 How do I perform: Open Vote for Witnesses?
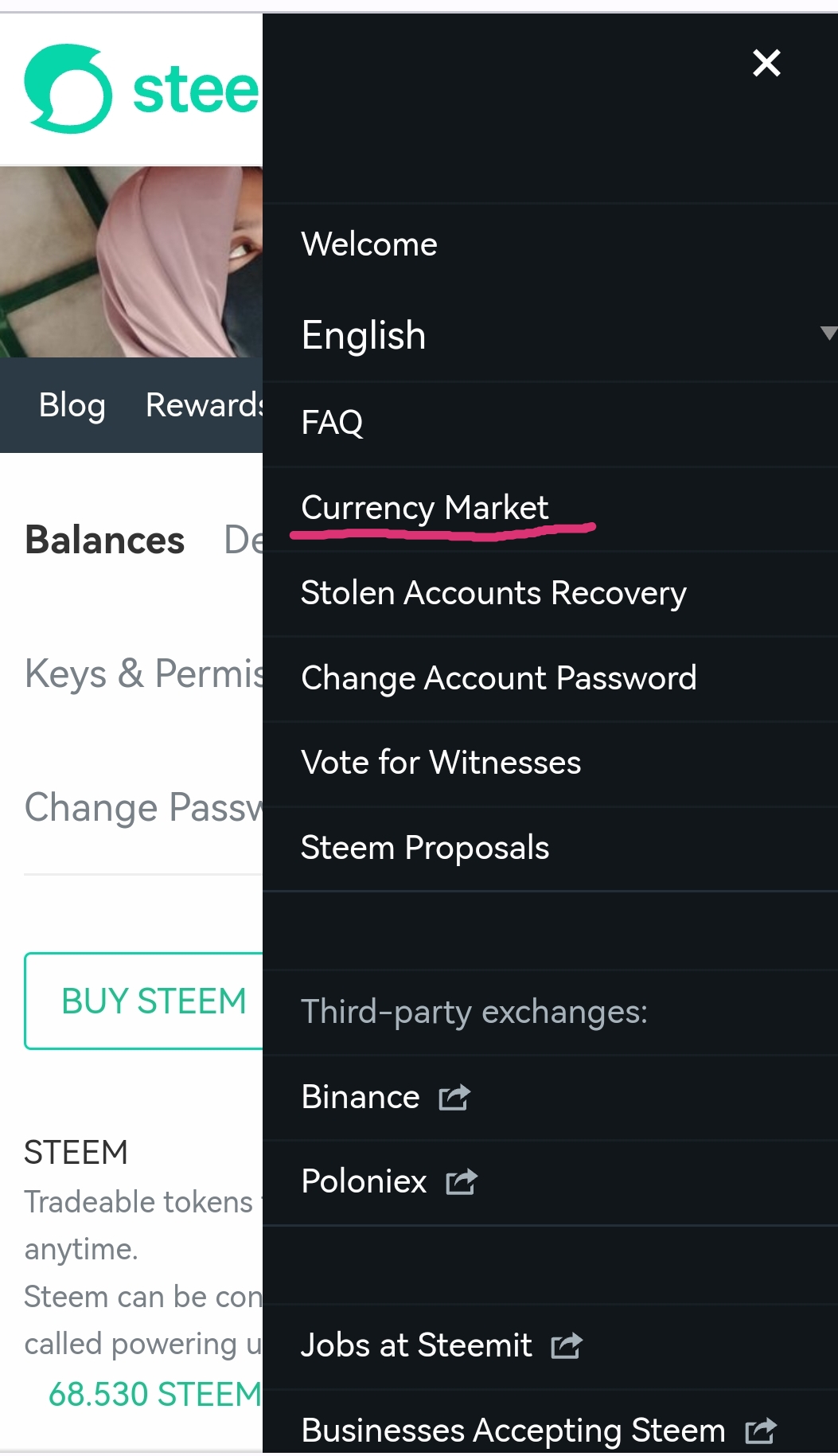(x=441, y=763)
